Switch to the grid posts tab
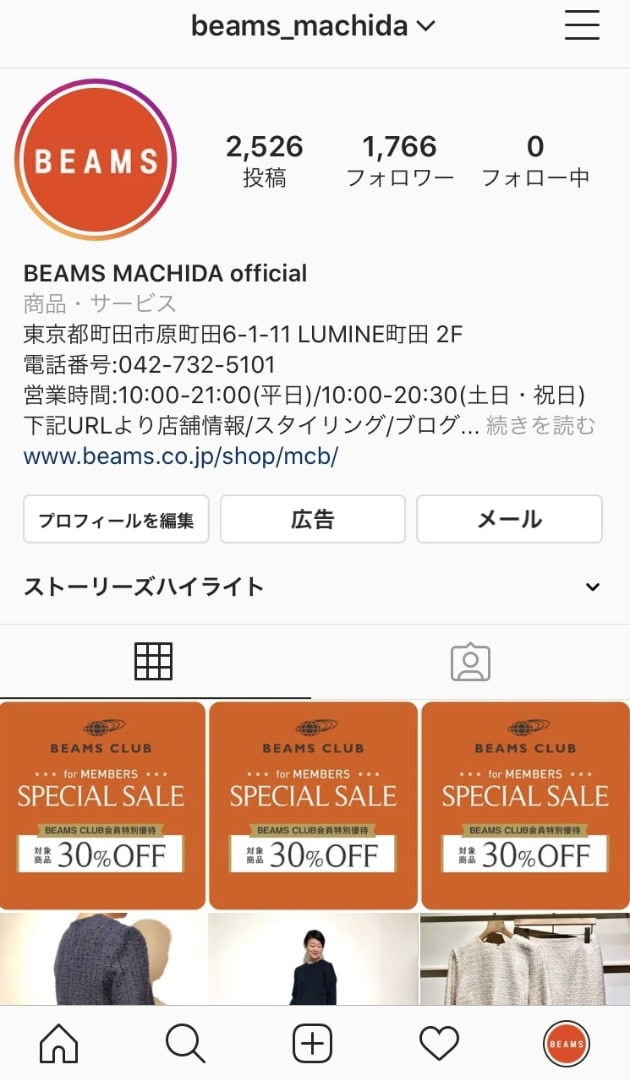 point(154,661)
